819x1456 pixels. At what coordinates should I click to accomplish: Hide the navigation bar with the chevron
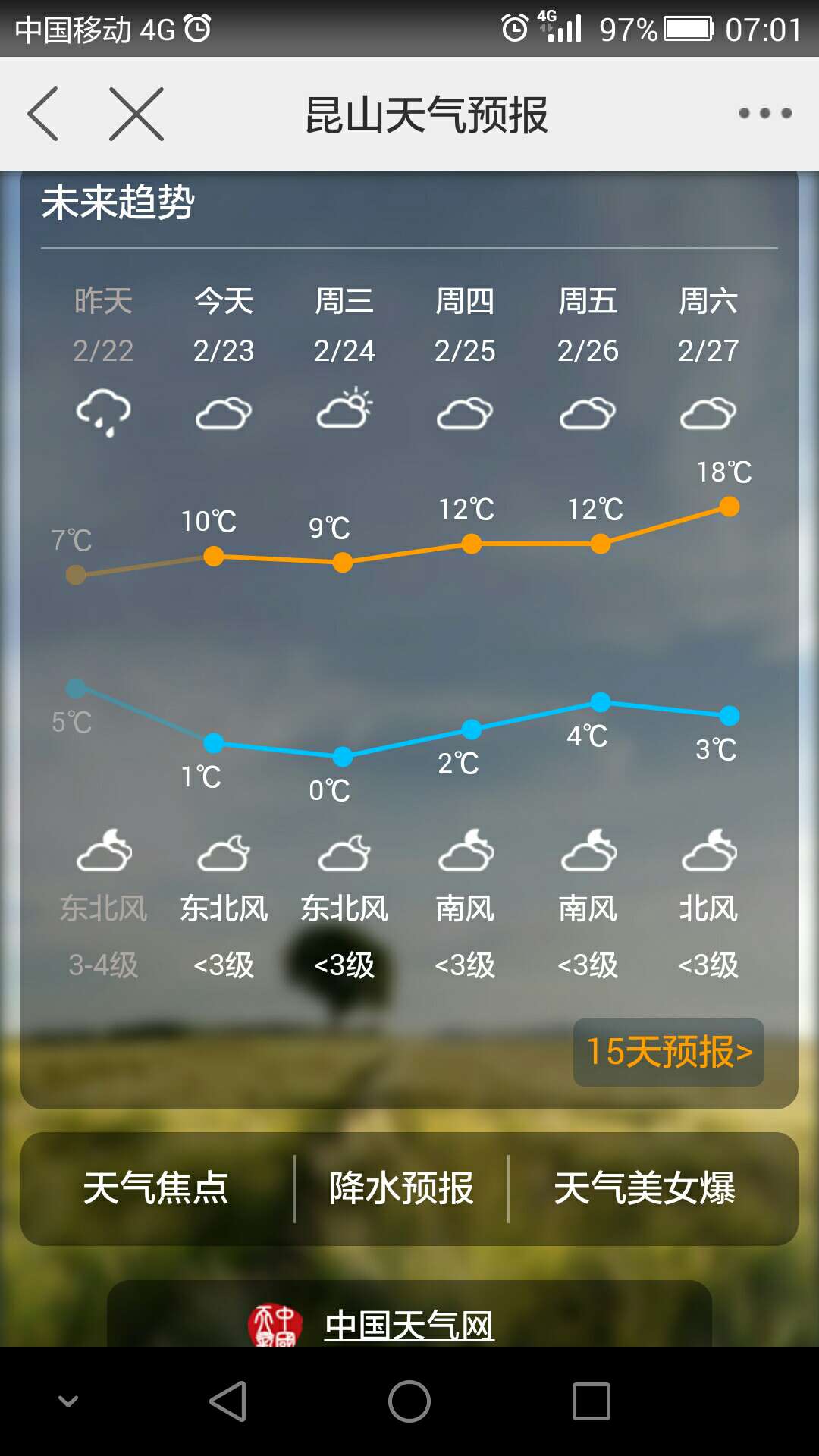point(68,1401)
